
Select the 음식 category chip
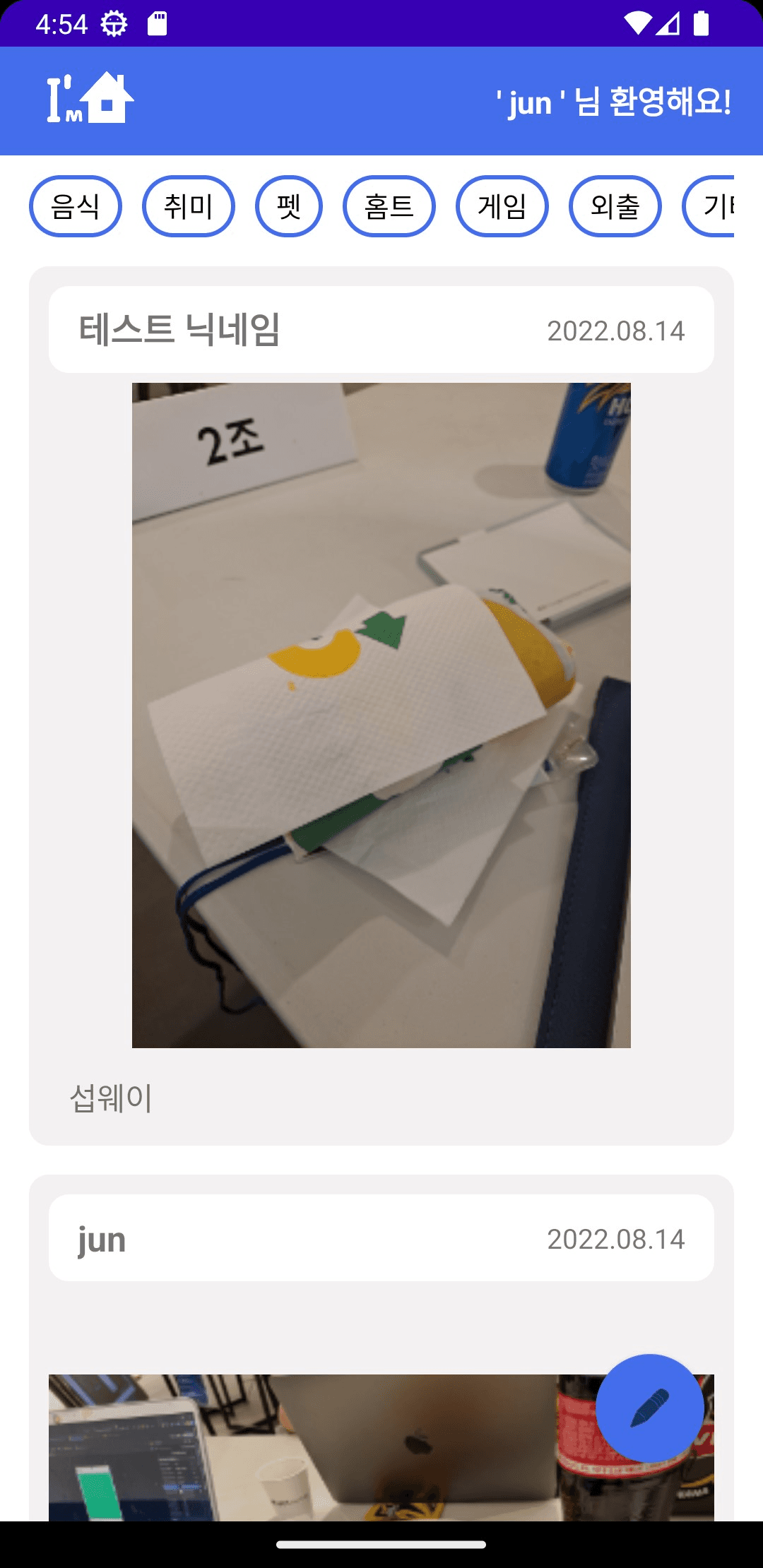point(76,206)
